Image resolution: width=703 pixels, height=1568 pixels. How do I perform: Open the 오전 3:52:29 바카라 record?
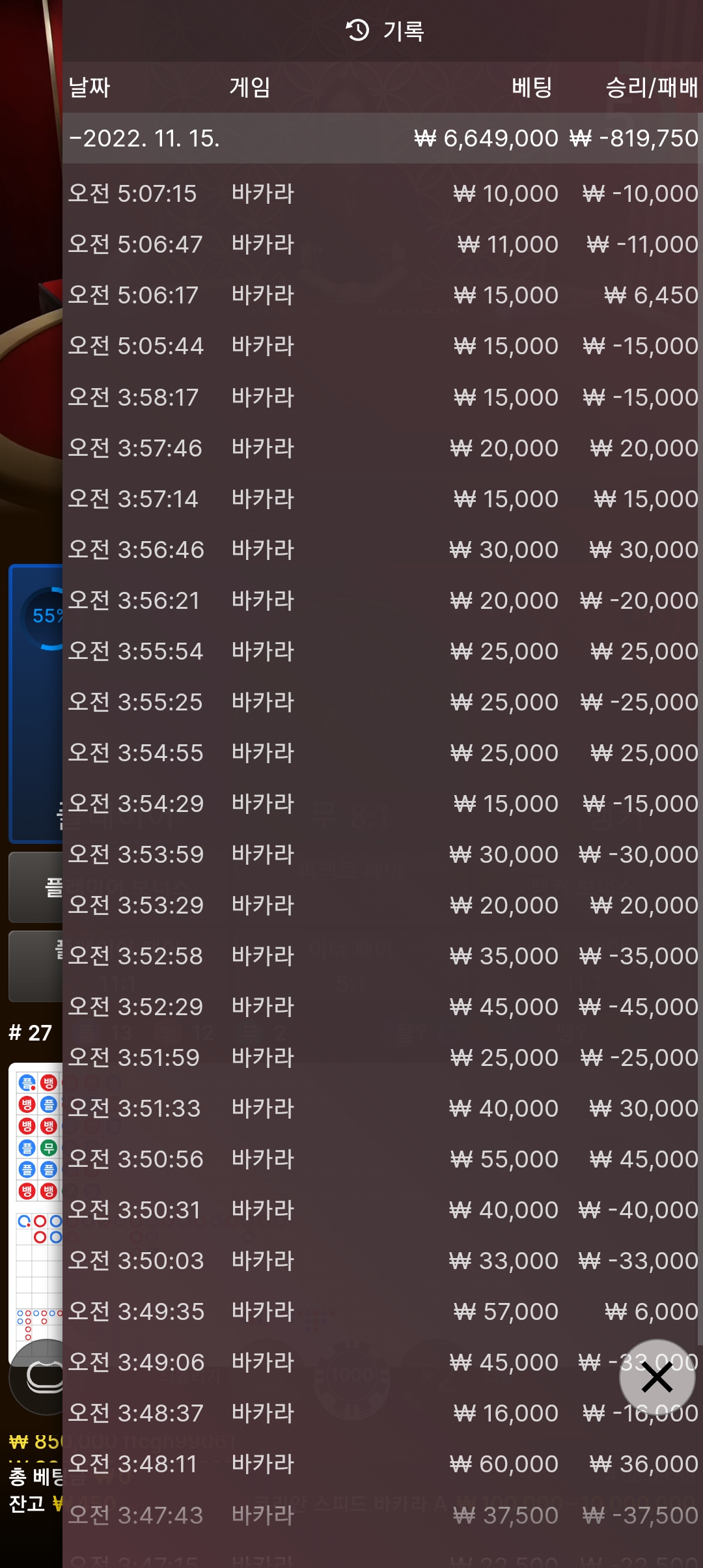click(x=383, y=1007)
